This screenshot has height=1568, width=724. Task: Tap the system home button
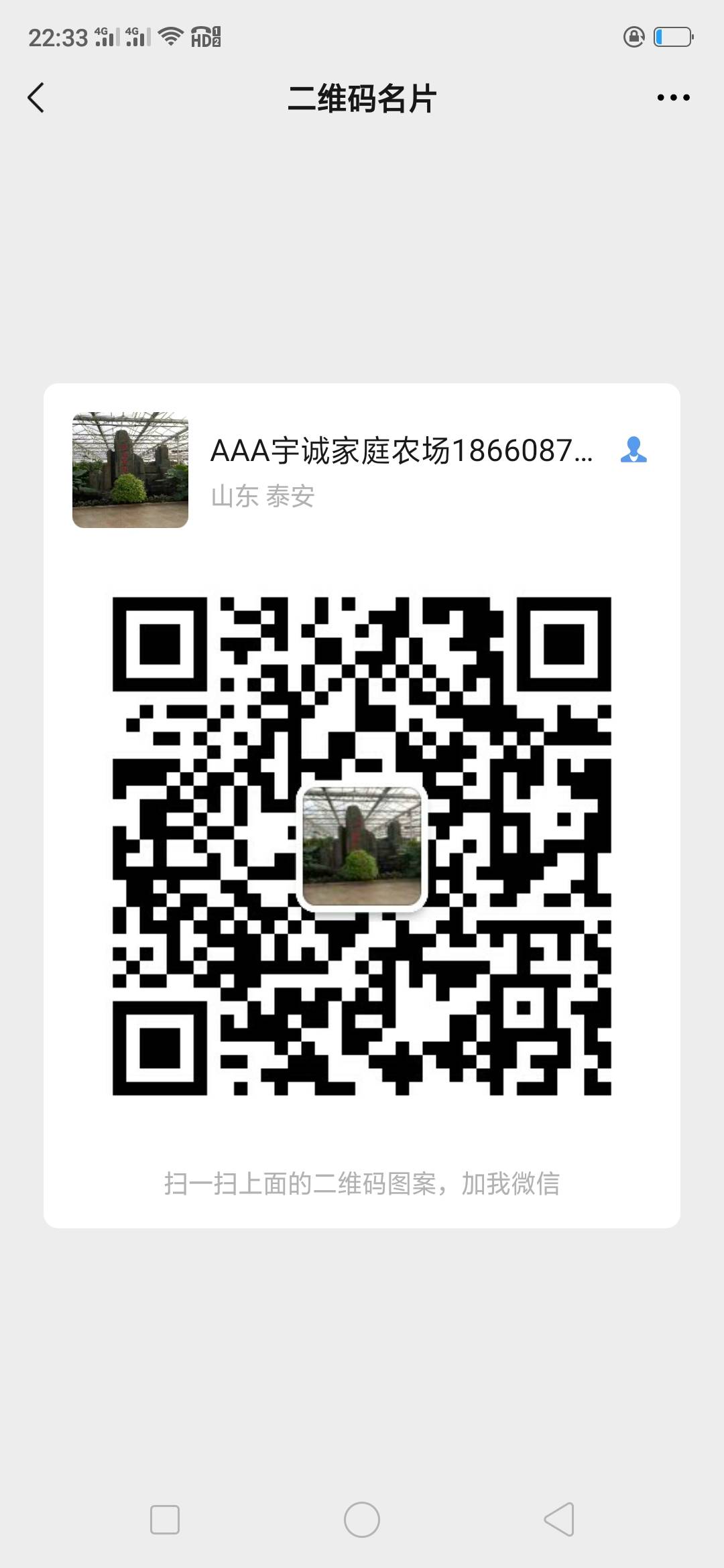tap(362, 1519)
